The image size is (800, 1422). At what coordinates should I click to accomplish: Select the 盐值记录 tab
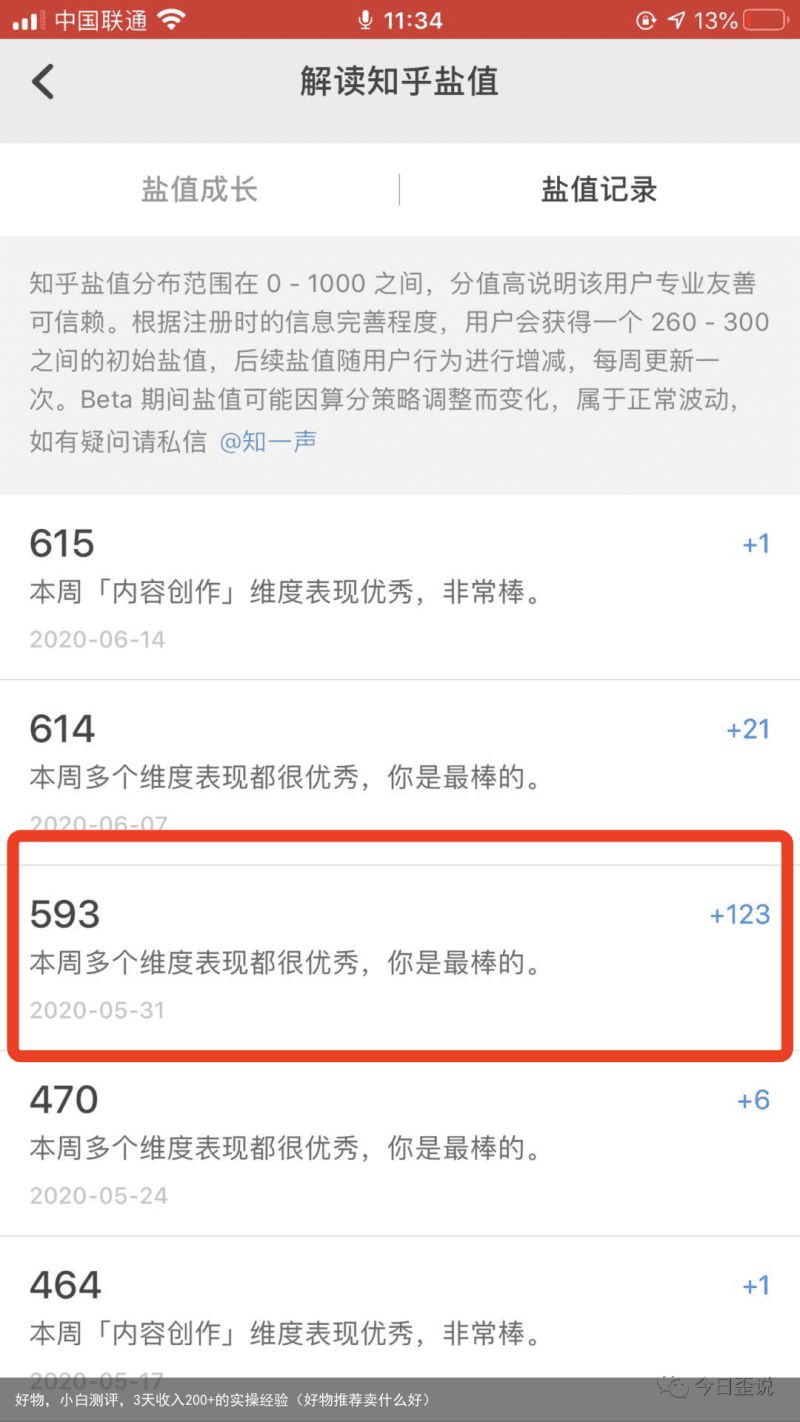(x=599, y=189)
